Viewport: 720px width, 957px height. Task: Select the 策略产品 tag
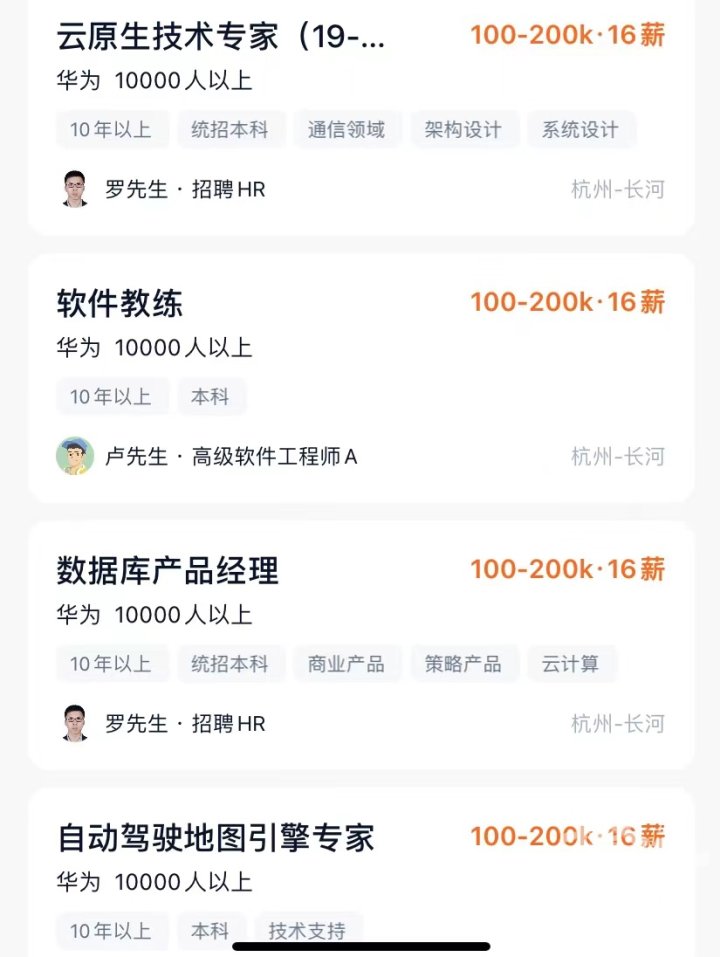463,663
